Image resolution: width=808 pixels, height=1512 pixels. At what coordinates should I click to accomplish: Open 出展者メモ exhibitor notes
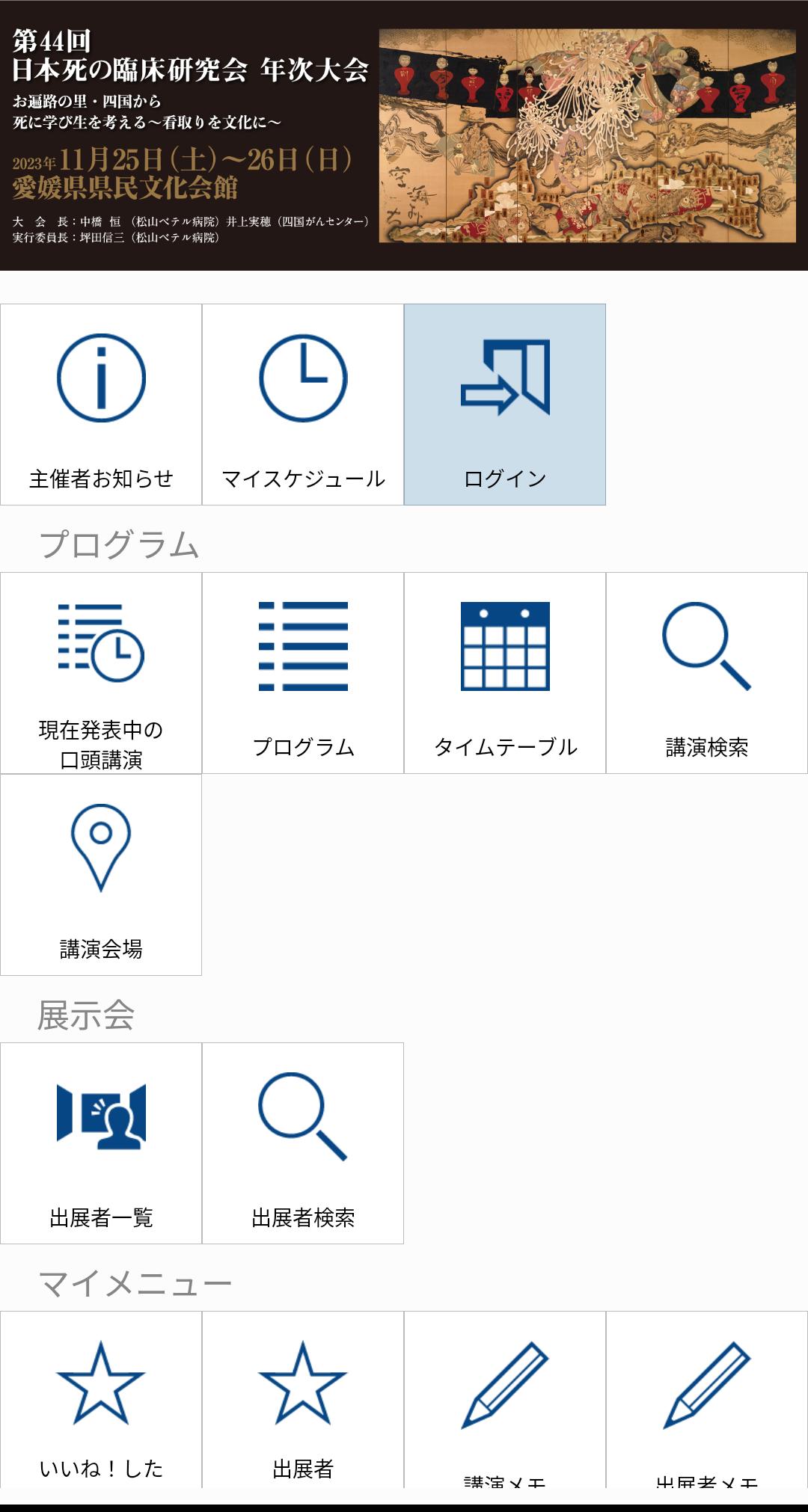pos(707,1400)
